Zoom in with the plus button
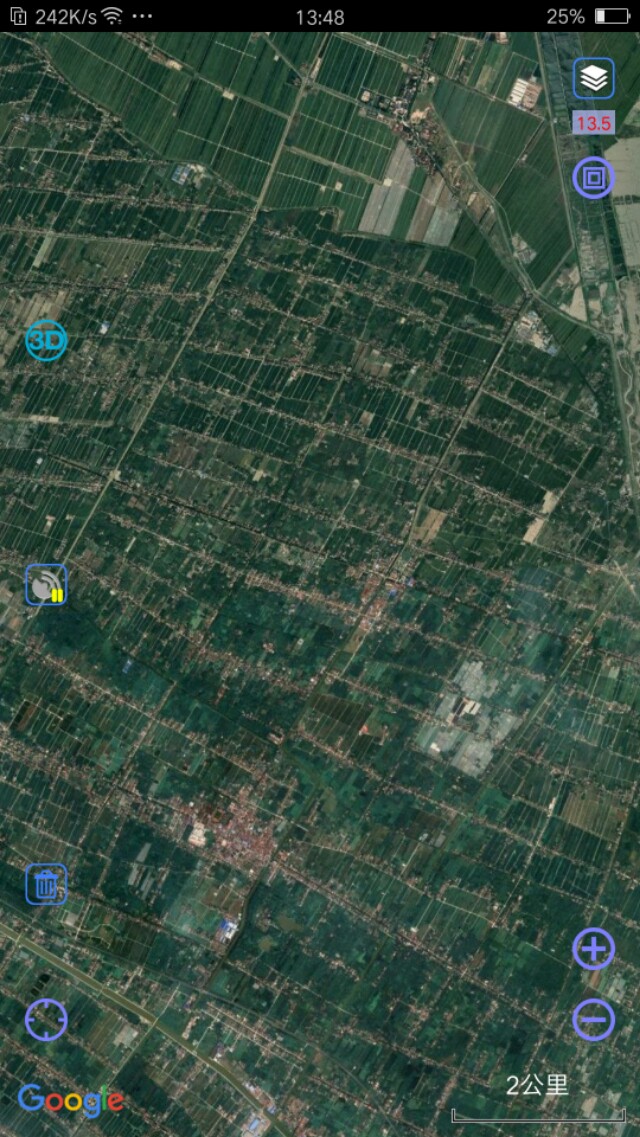Image resolution: width=640 pixels, height=1137 pixels. point(593,949)
